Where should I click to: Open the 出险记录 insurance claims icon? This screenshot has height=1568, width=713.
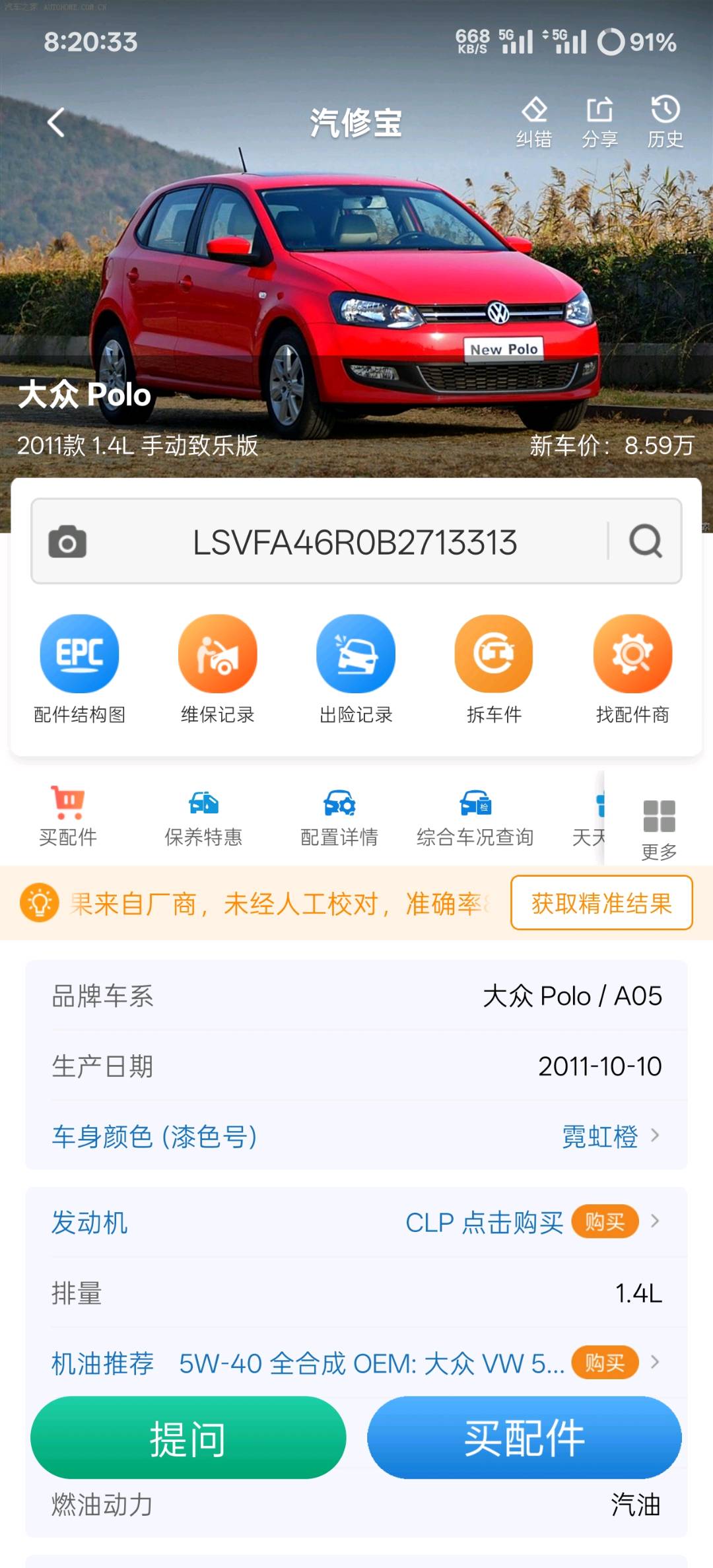point(355,654)
